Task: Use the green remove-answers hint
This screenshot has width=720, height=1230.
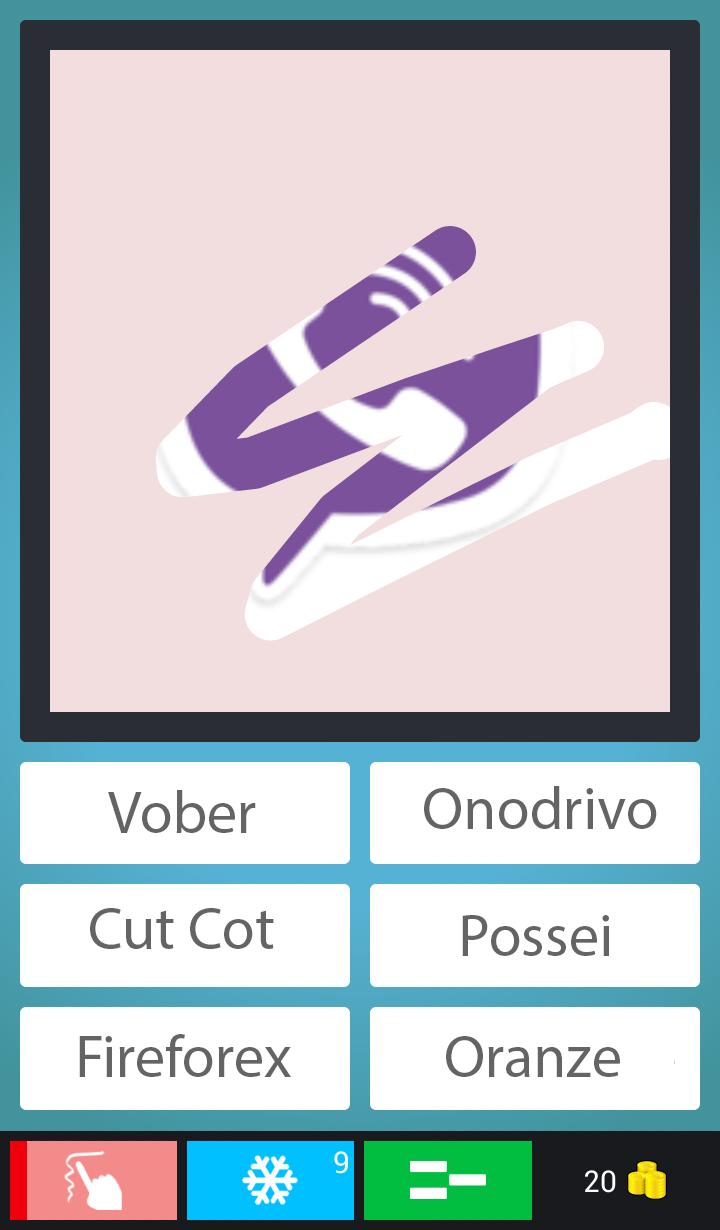Action: (447, 1181)
